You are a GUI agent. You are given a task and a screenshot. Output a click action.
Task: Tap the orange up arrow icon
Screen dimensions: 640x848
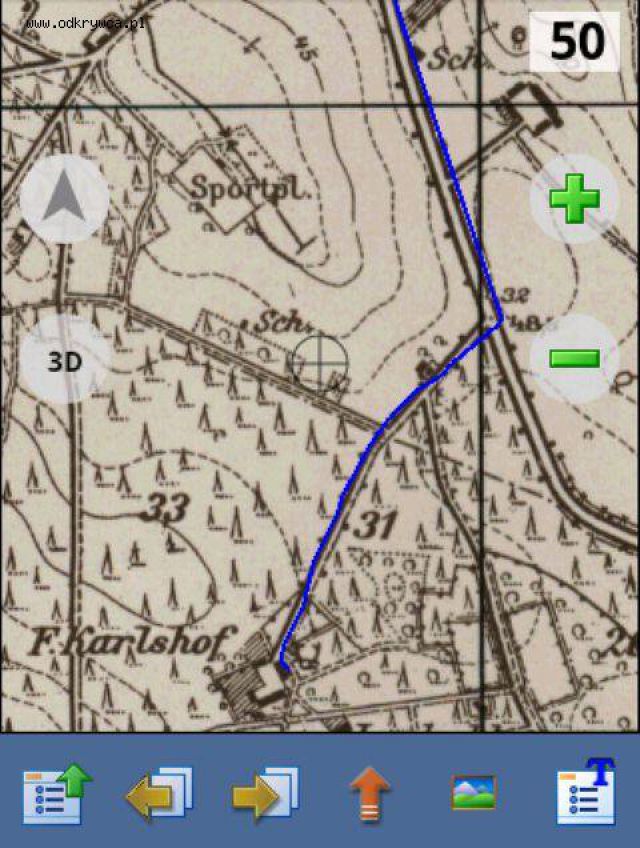click(368, 795)
